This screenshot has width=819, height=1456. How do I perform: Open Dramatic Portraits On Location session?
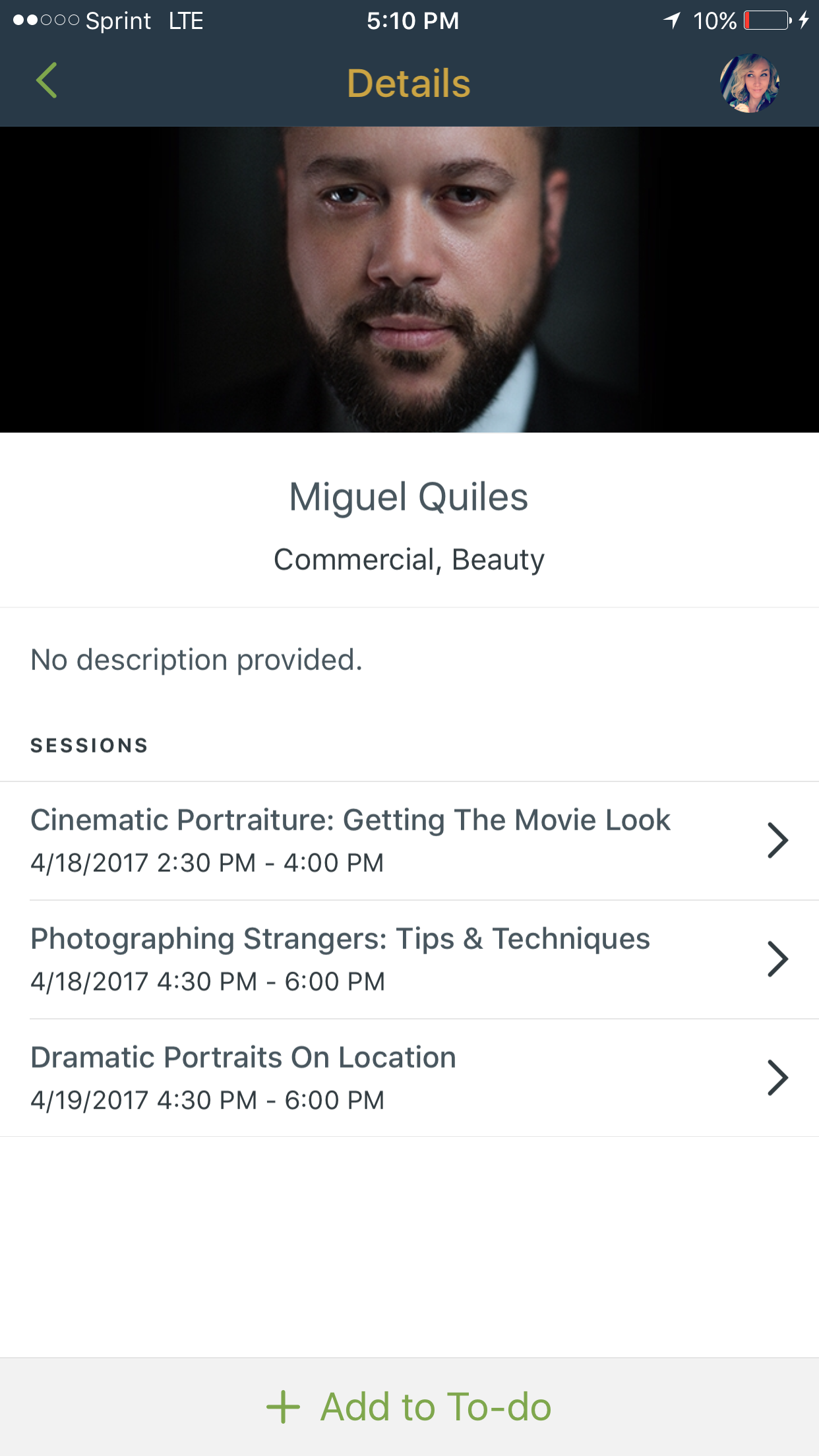click(x=409, y=1077)
